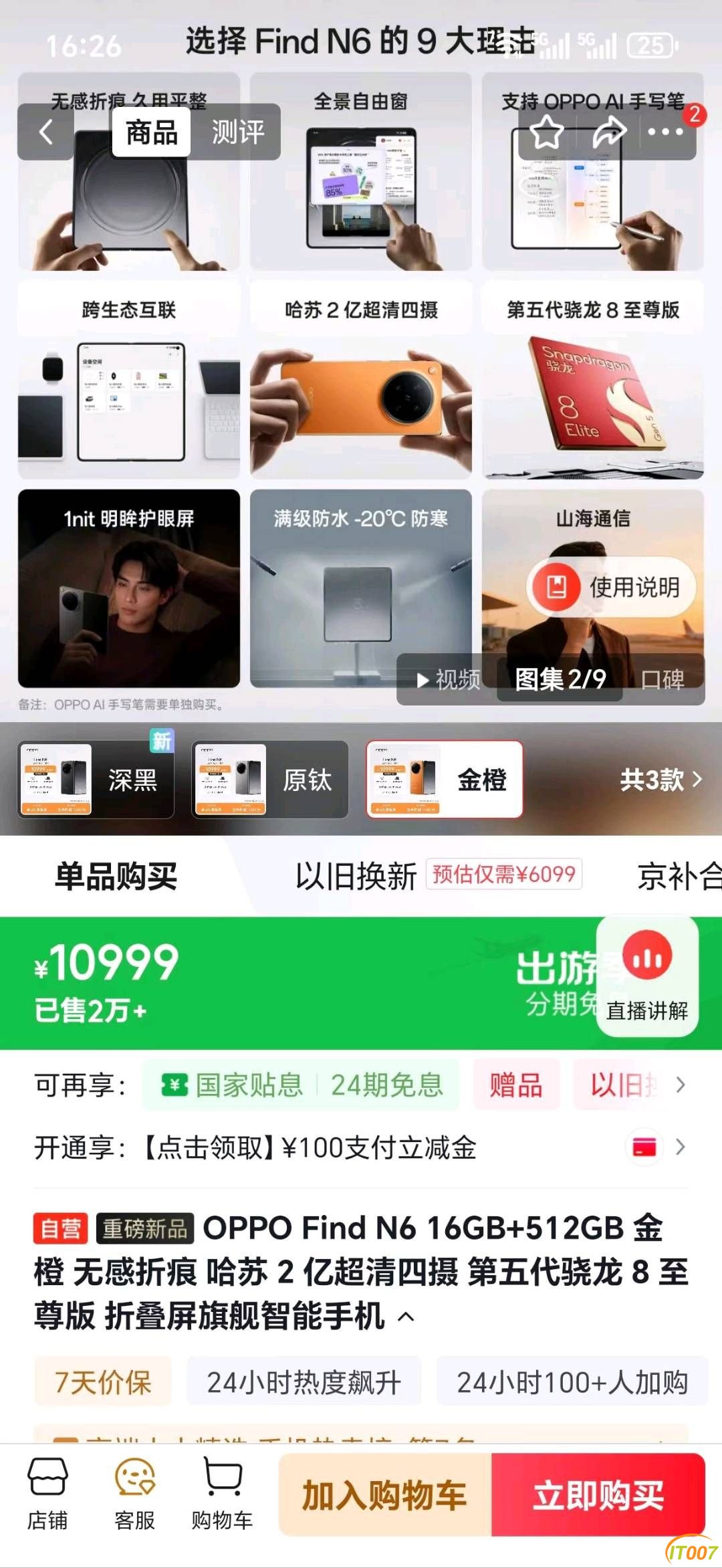Screen dimensions: 722x1568
Task: Switch to the 测评 tab
Action: coord(237,132)
